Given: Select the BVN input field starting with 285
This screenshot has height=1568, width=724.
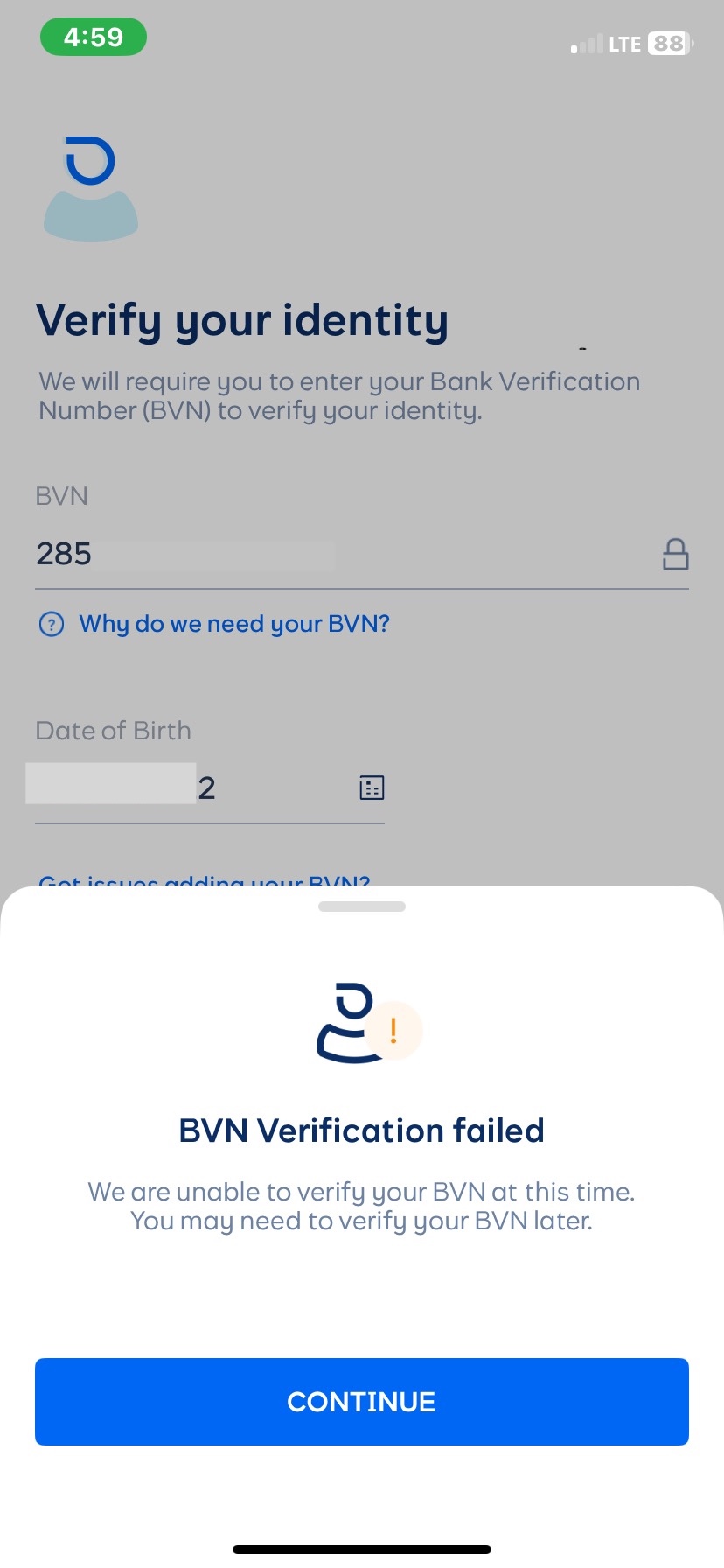Looking at the screenshot, I should [x=175, y=553].
